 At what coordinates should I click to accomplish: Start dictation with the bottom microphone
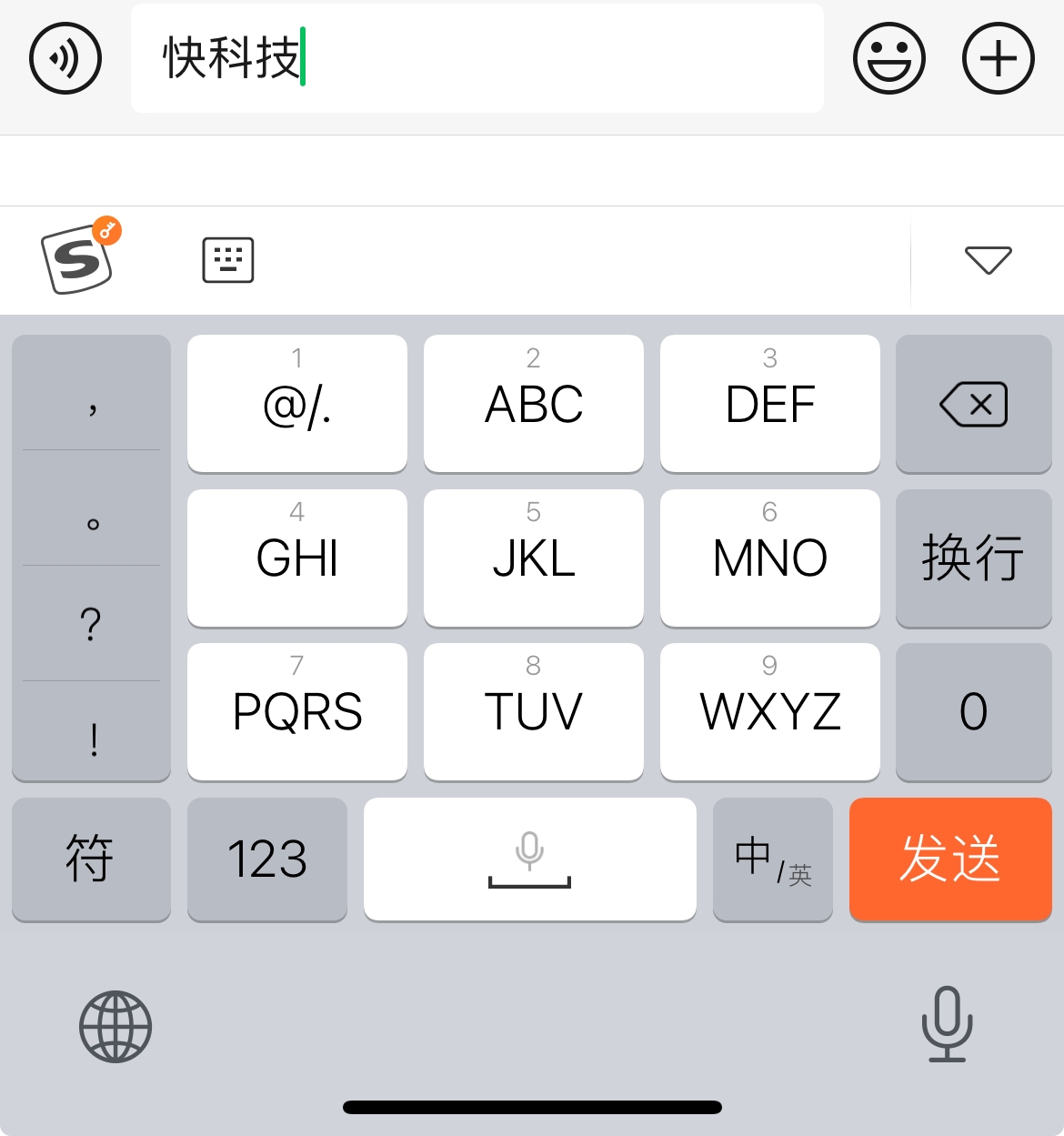click(x=947, y=1024)
